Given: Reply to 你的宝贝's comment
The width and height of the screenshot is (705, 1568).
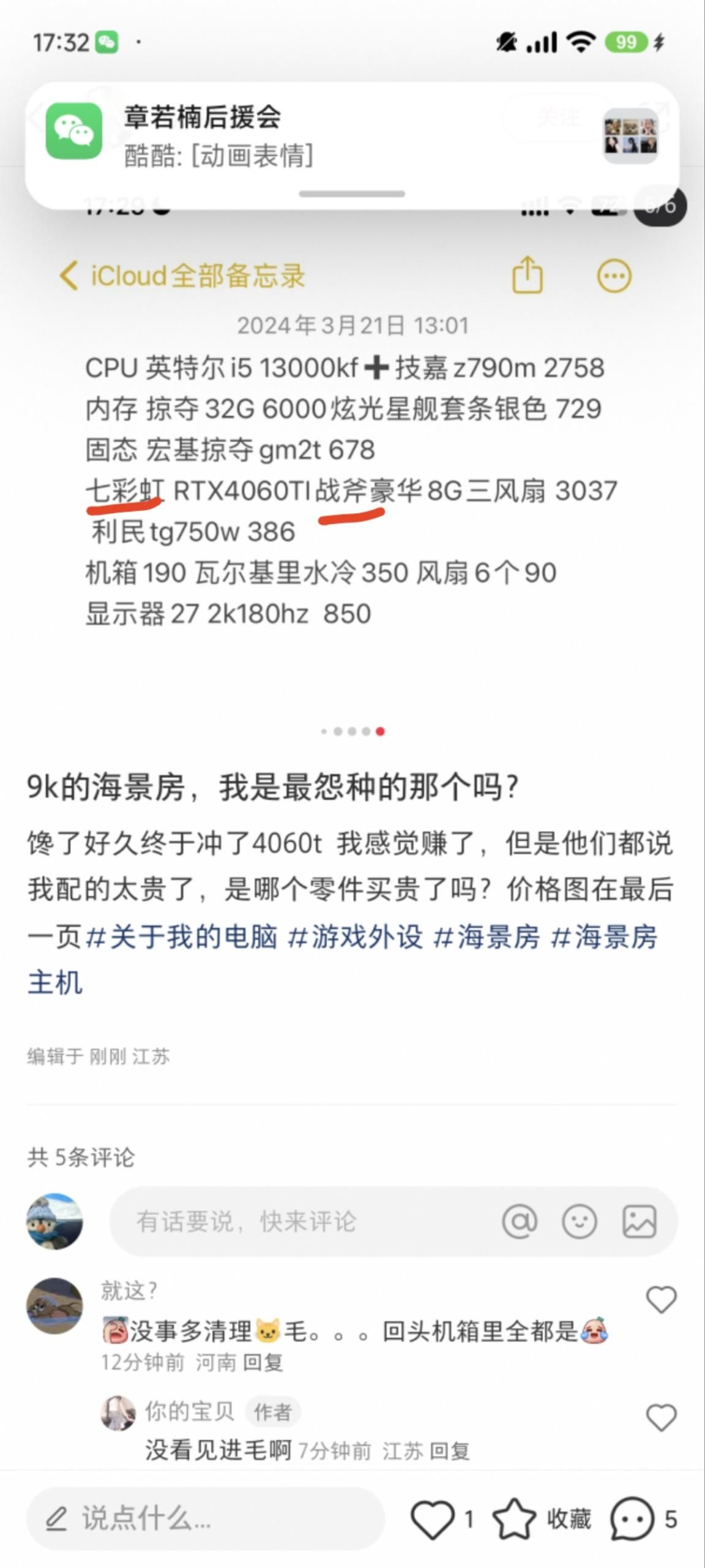Looking at the screenshot, I should point(450,1451).
